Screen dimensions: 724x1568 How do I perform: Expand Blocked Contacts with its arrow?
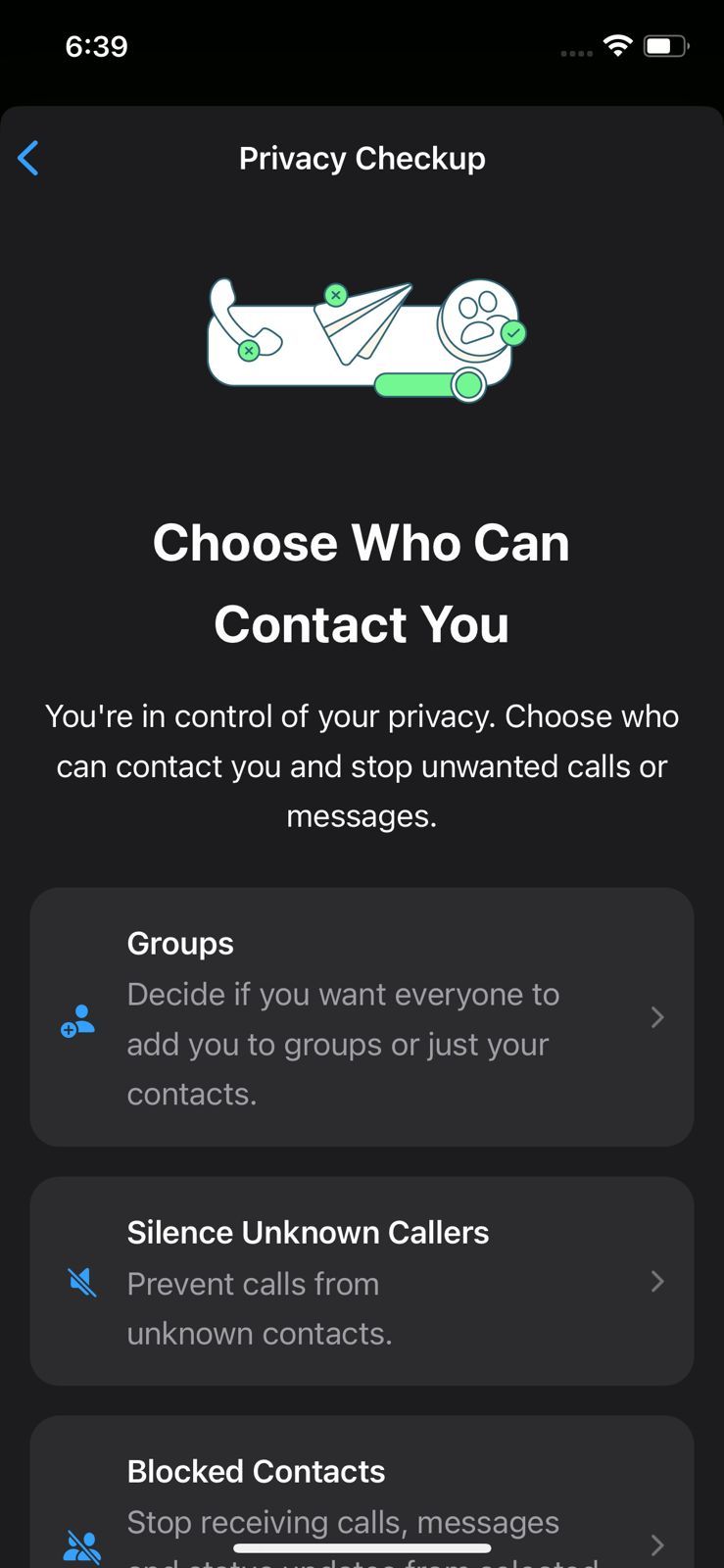657,1545
